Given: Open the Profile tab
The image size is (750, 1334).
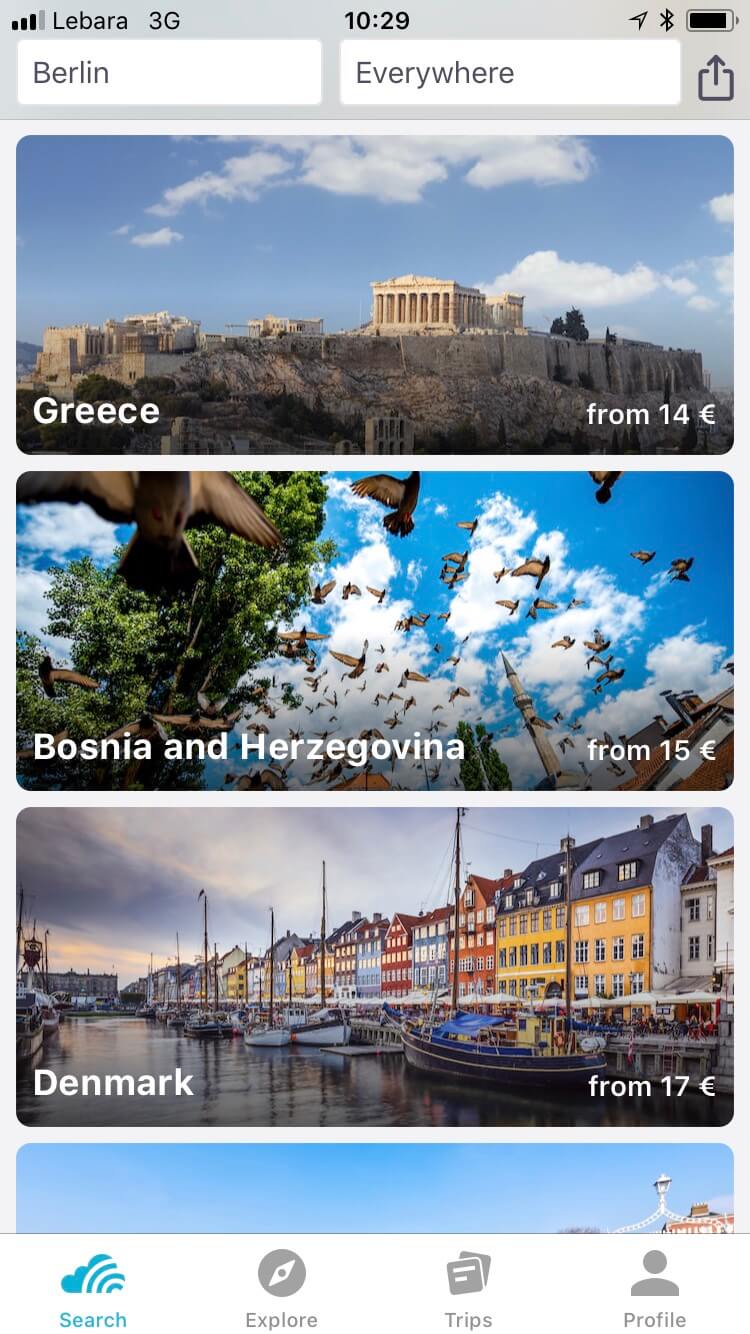Looking at the screenshot, I should coord(655,1289).
